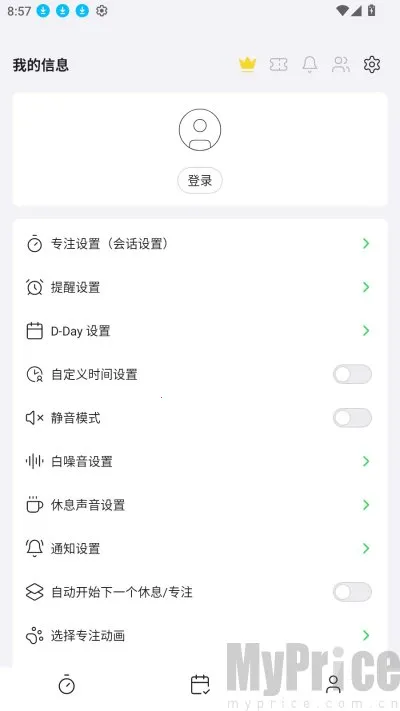Open the notifications bell
Screen dimensions: 400x711
click(310, 64)
